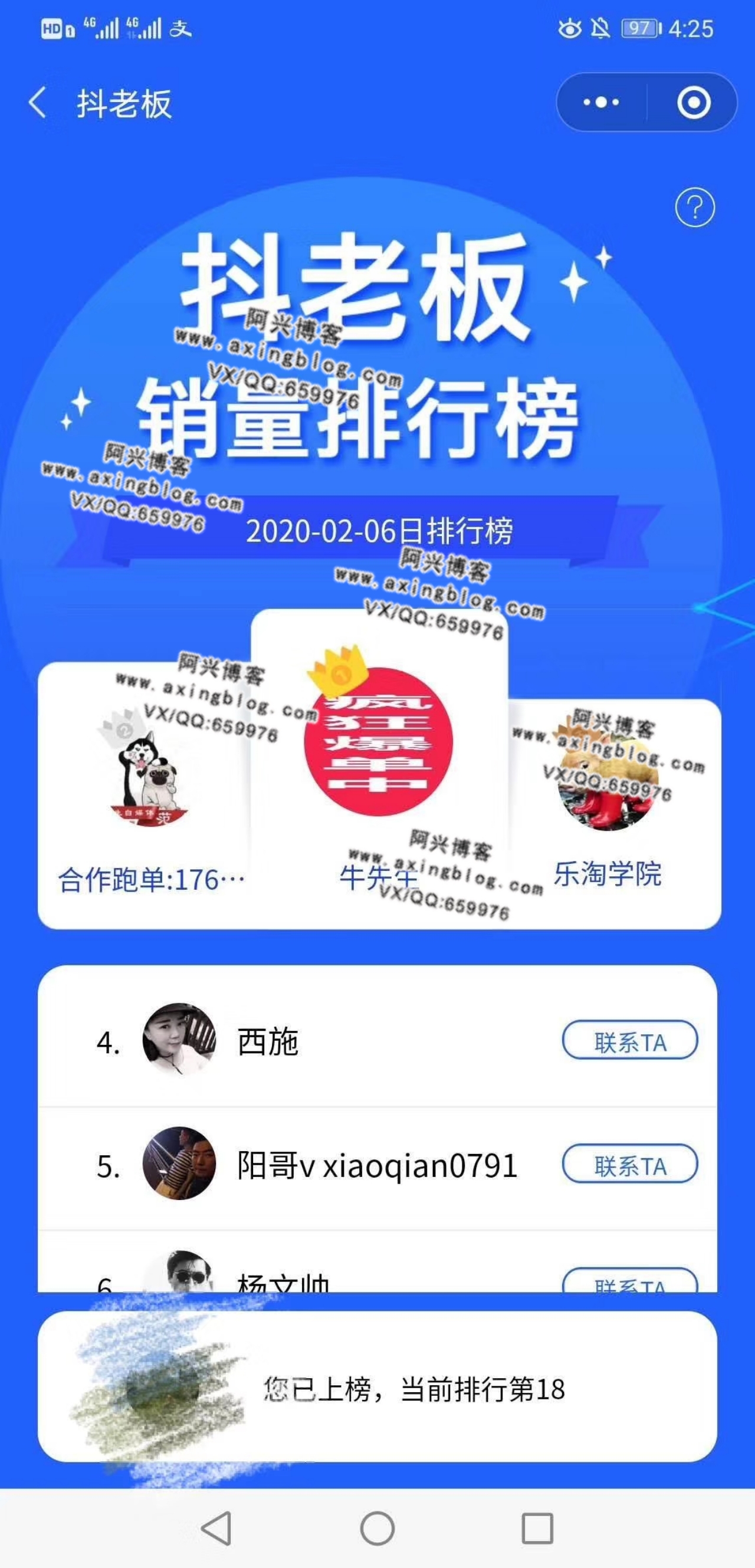This screenshot has width=755, height=1568.
Task: Contact 阳哥v xiaoqian0791 via 联系TA
Action: [x=629, y=1165]
